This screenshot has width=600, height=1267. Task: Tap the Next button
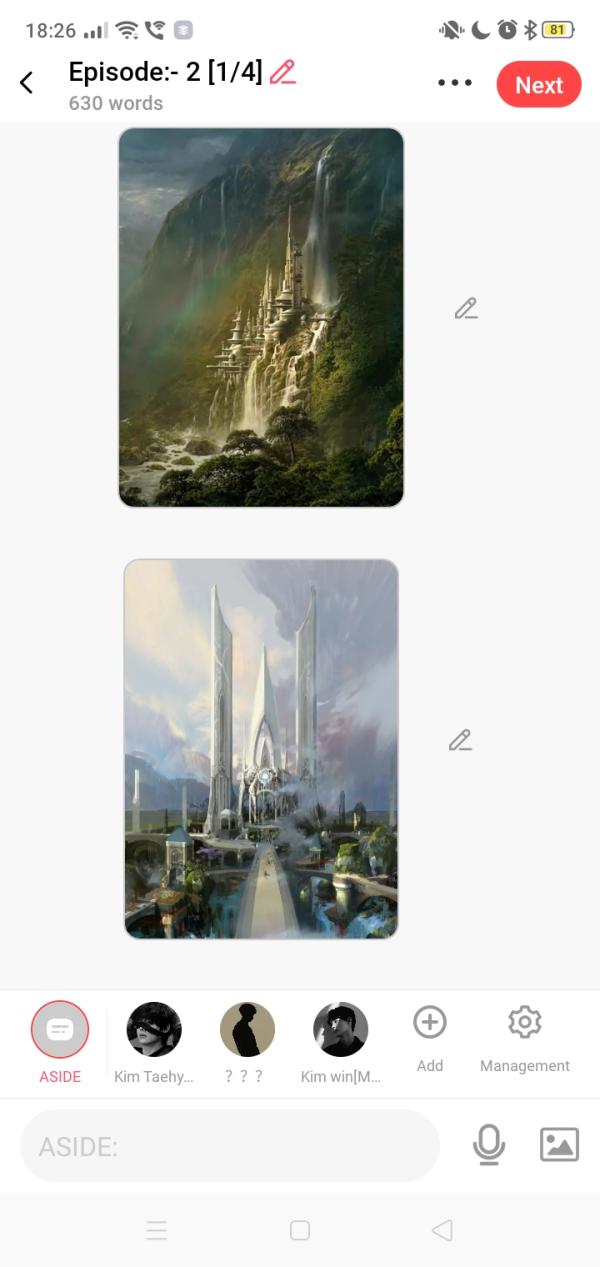click(x=538, y=85)
